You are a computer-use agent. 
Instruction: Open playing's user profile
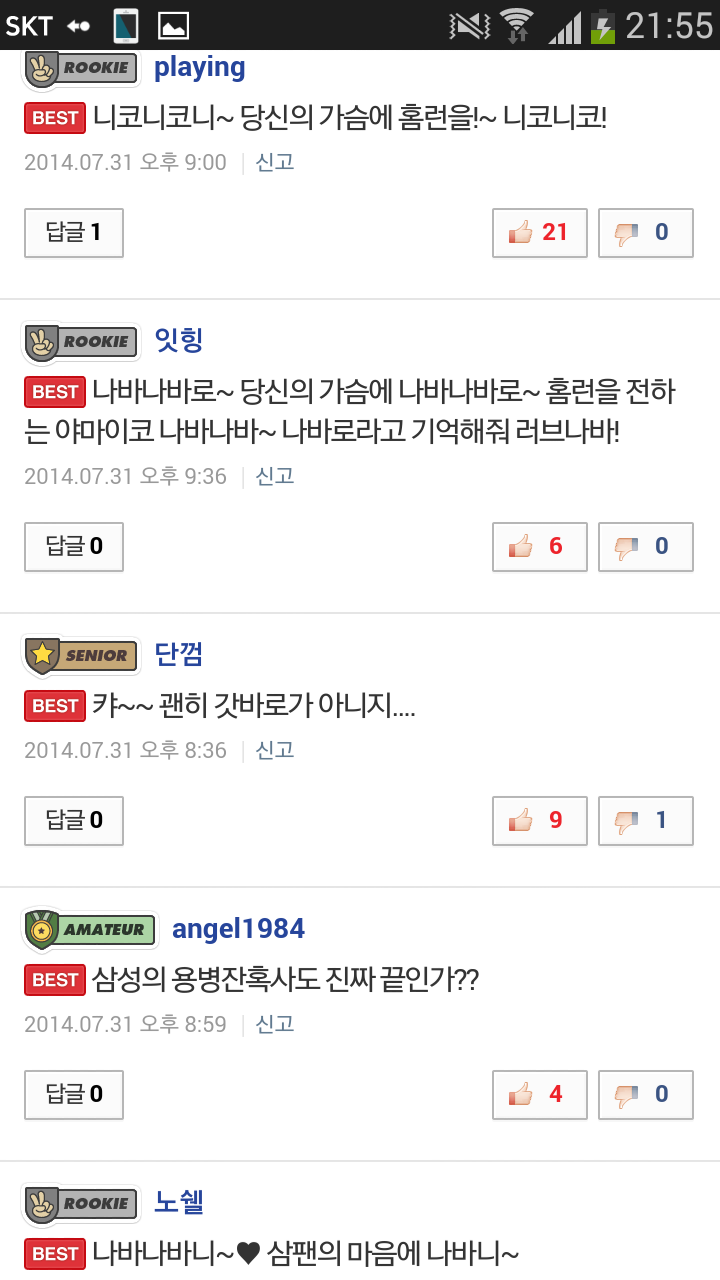[199, 67]
